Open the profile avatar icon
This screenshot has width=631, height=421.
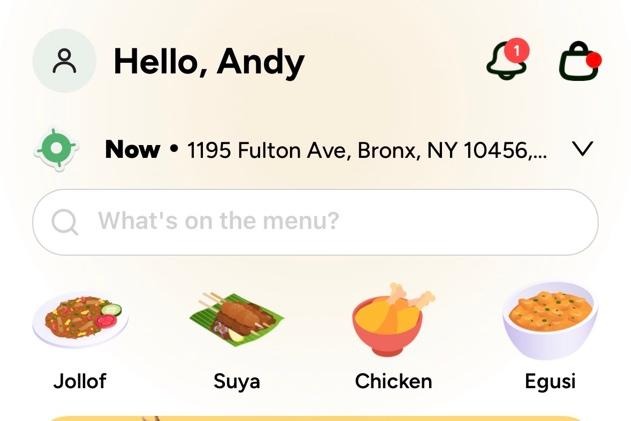coord(64,61)
